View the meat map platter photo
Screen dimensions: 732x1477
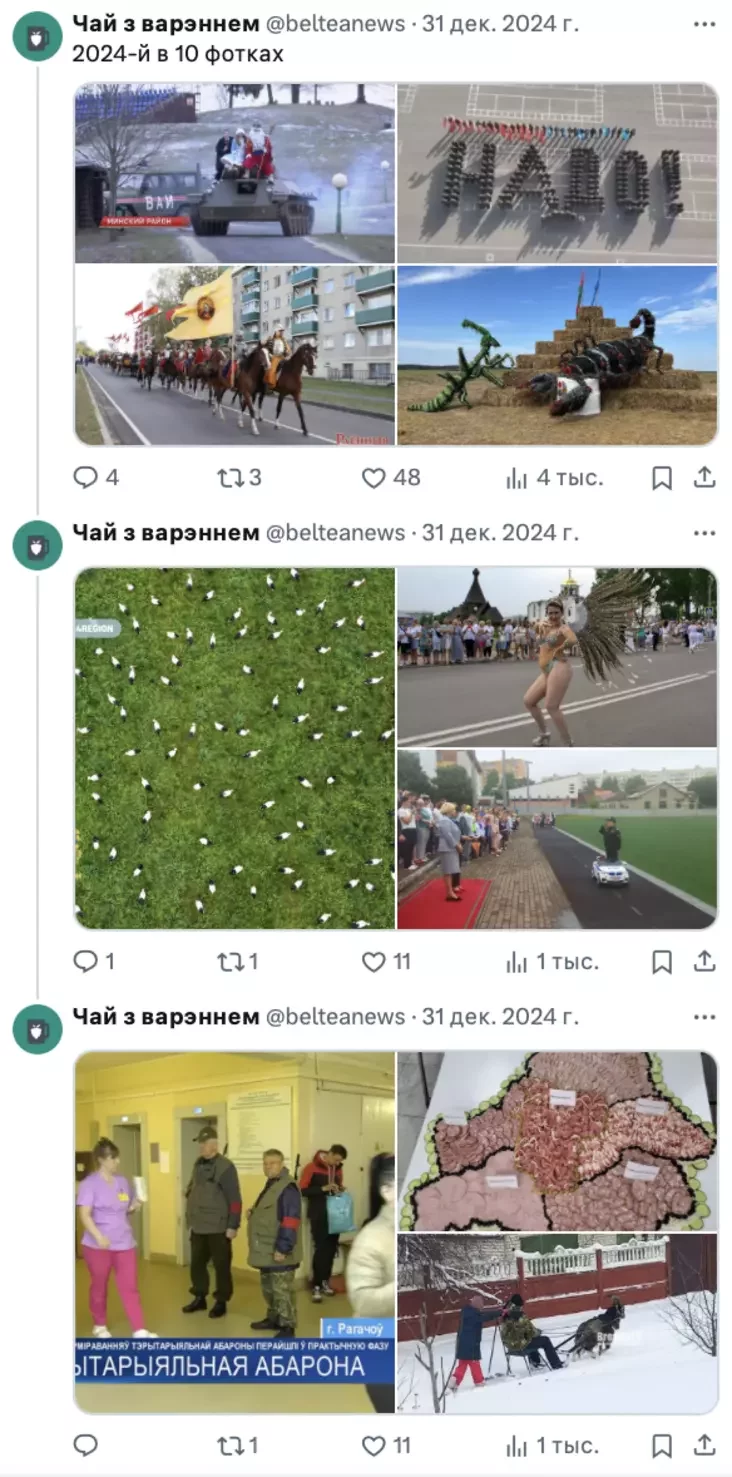tap(557, 1141)
